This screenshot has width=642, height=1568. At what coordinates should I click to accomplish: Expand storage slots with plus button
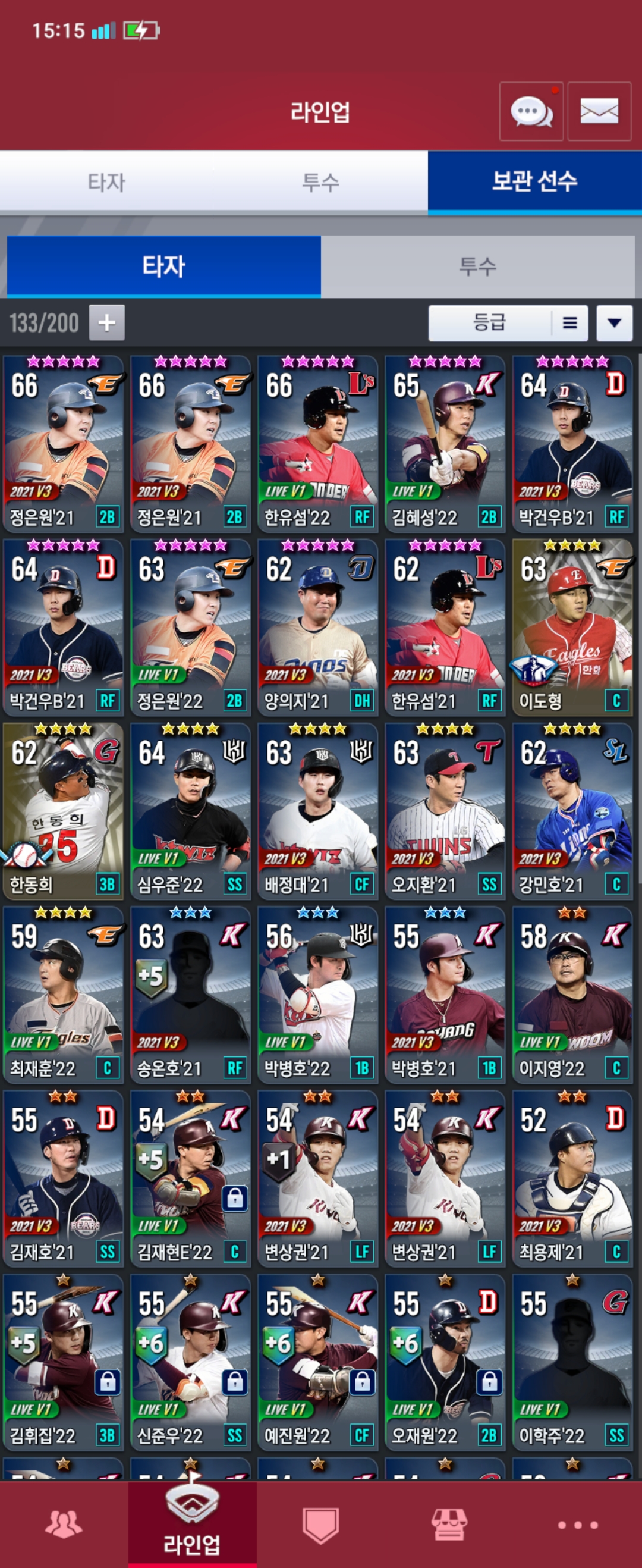pos(107,322)
